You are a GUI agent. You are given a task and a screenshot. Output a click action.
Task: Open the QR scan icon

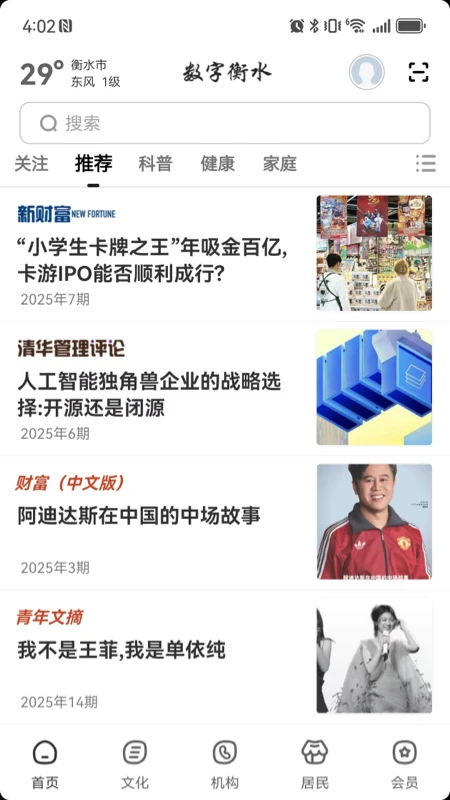point(418,72)
